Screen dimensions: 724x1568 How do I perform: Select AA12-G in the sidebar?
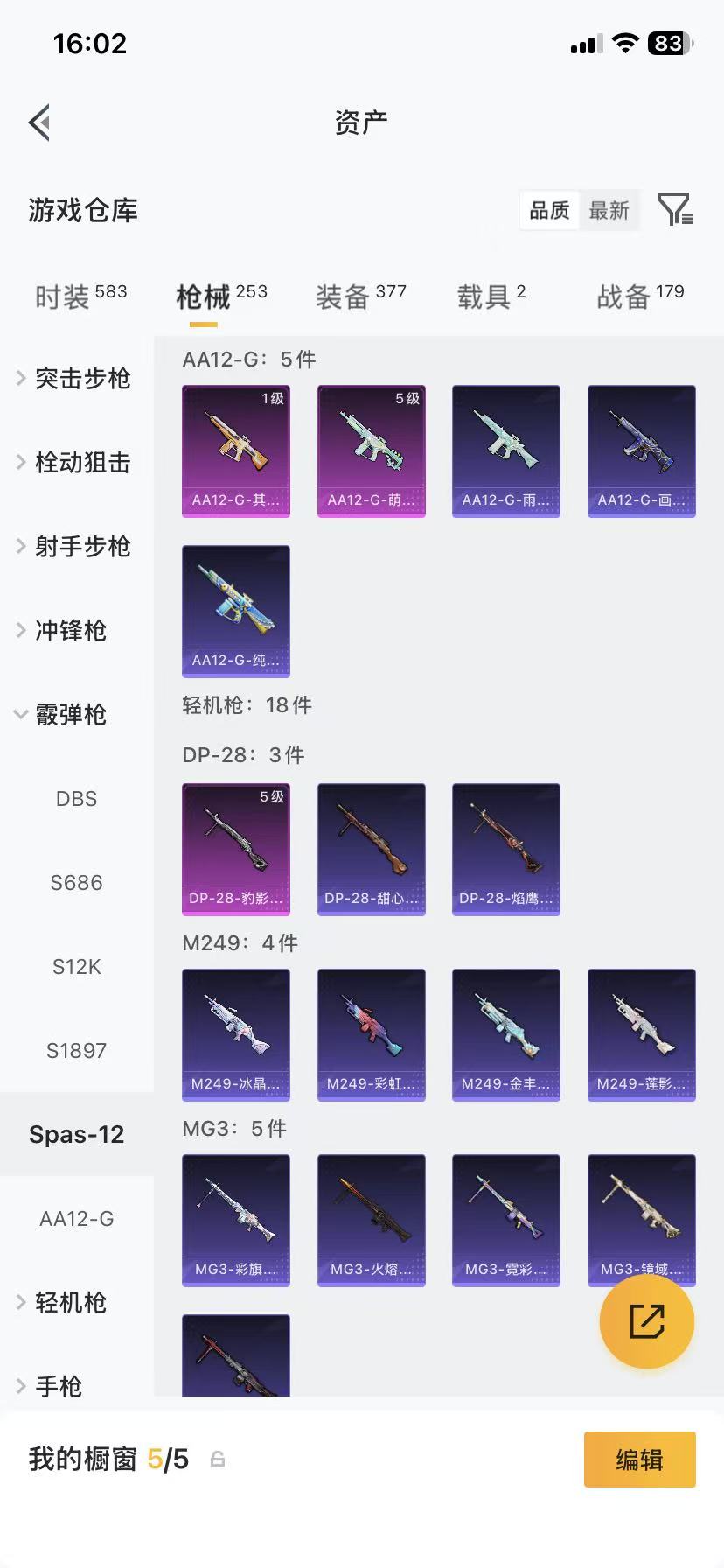click(76, 1218)
